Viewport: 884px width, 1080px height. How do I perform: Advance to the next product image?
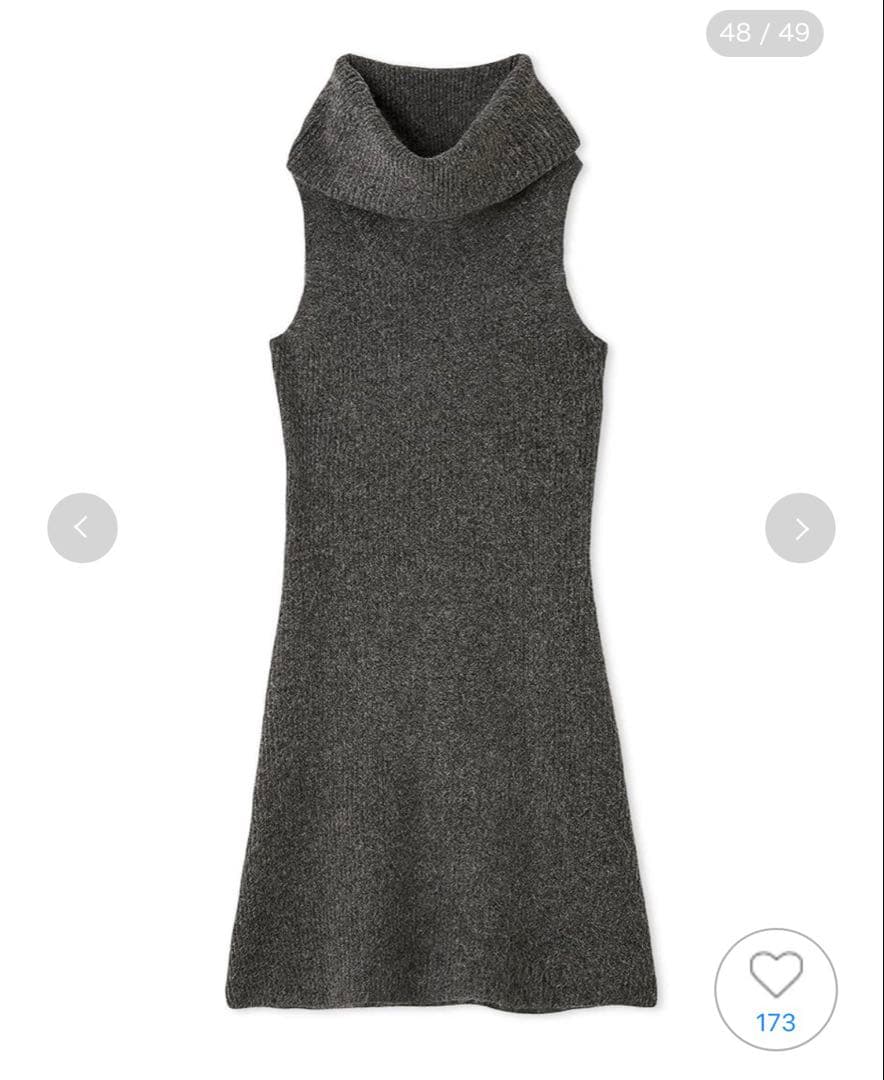point(800,528)
